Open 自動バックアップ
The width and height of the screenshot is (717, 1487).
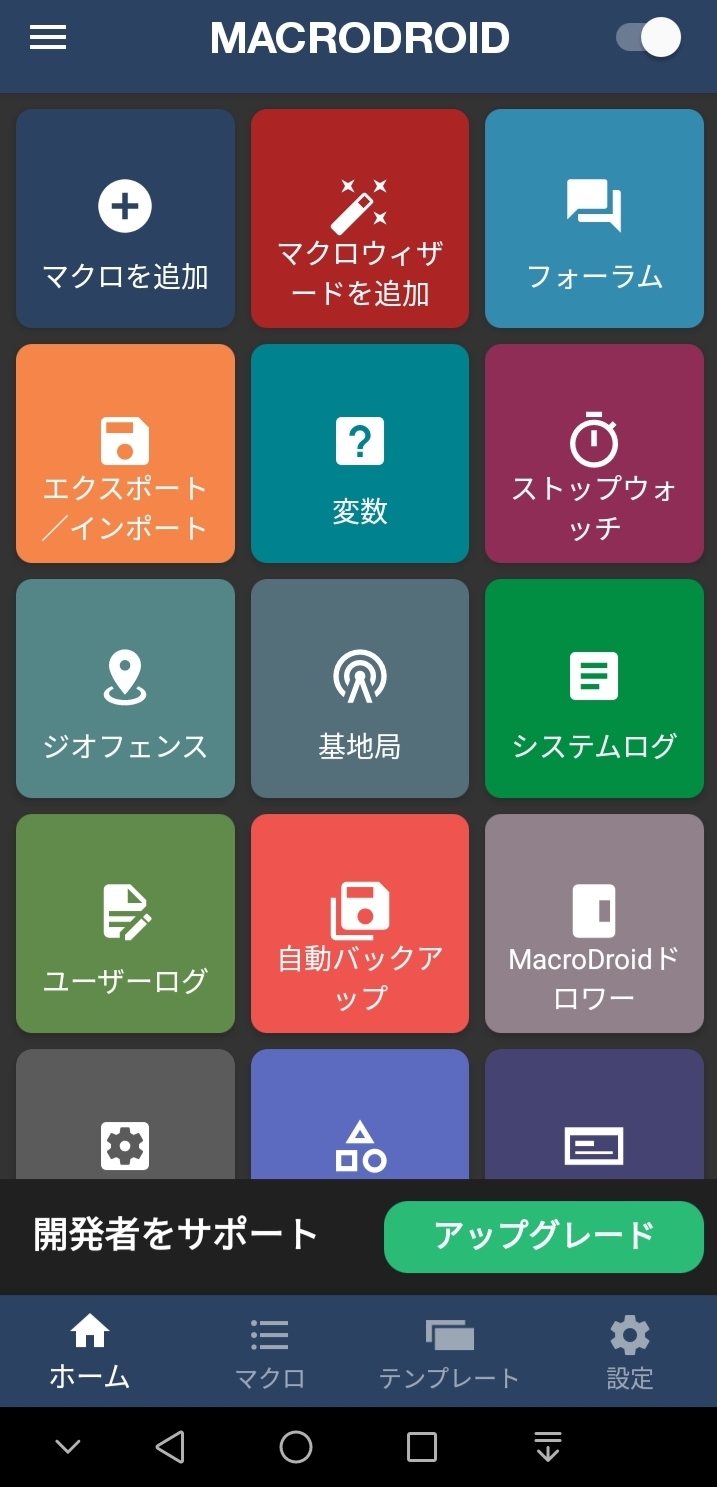coord(360,923)
